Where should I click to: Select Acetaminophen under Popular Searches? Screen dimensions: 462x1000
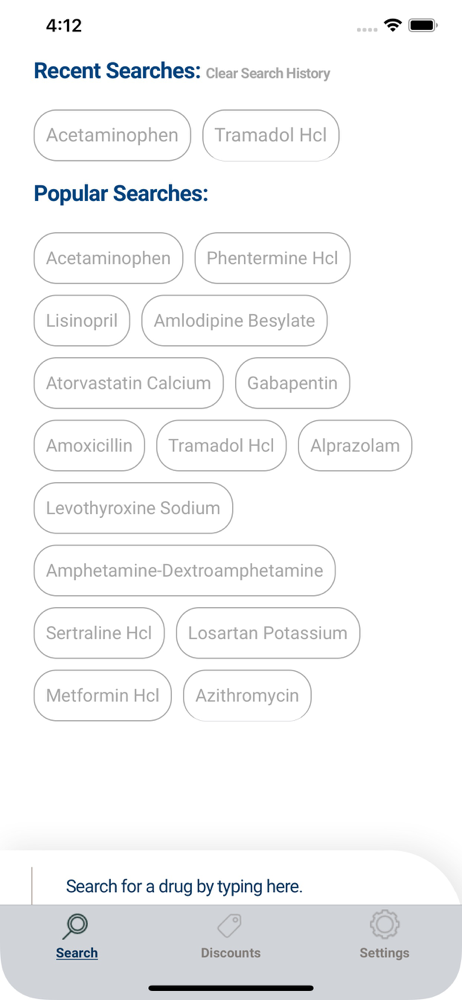pos(108,258)
